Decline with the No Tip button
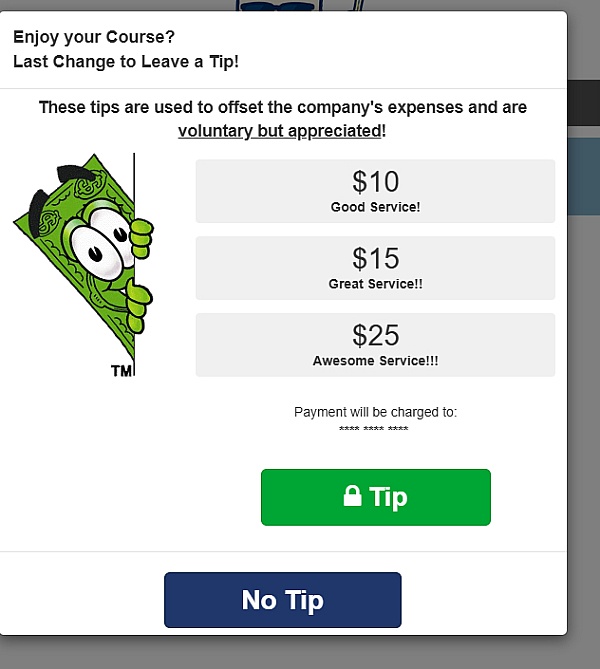Viewport: 600px width, 669px height. pyautogui.click(x=282, y=600)
